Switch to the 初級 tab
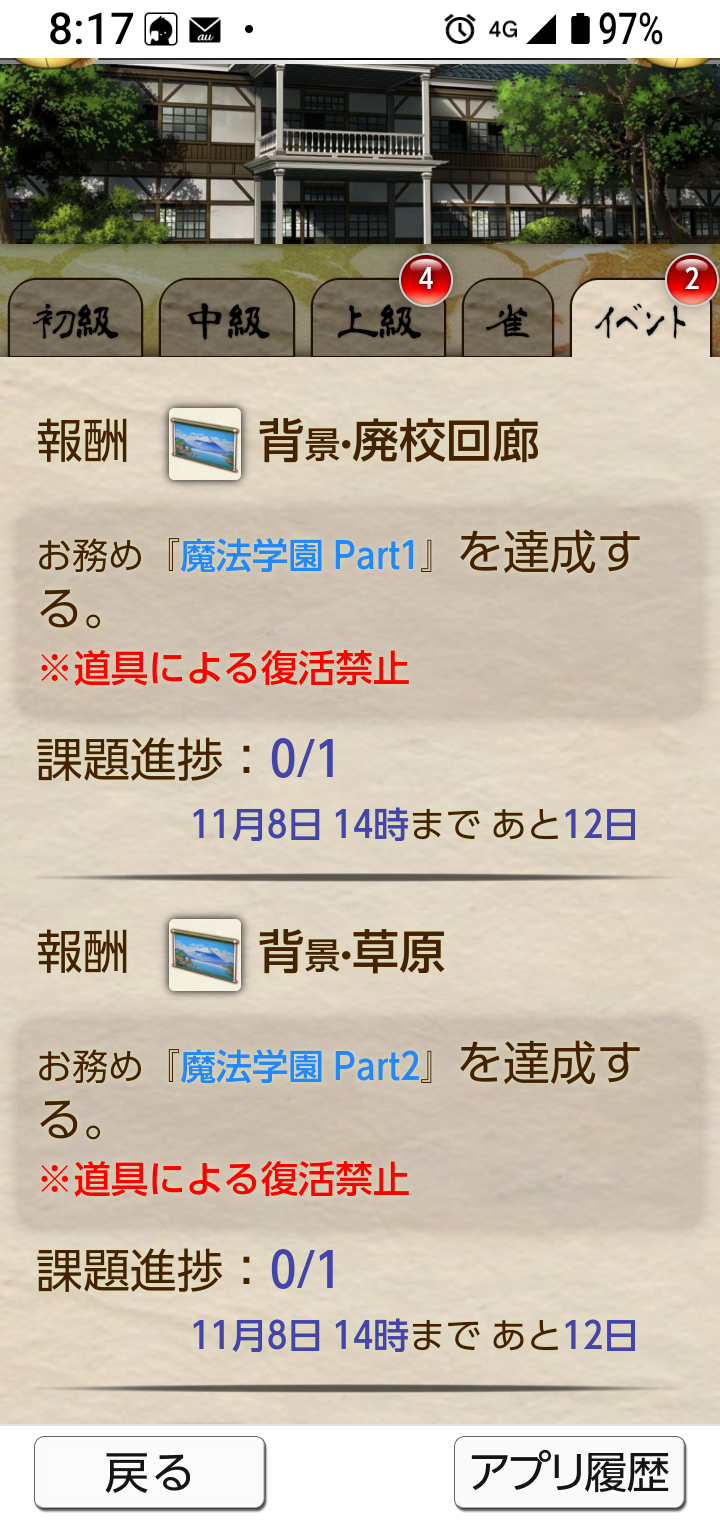 (75, 322)
